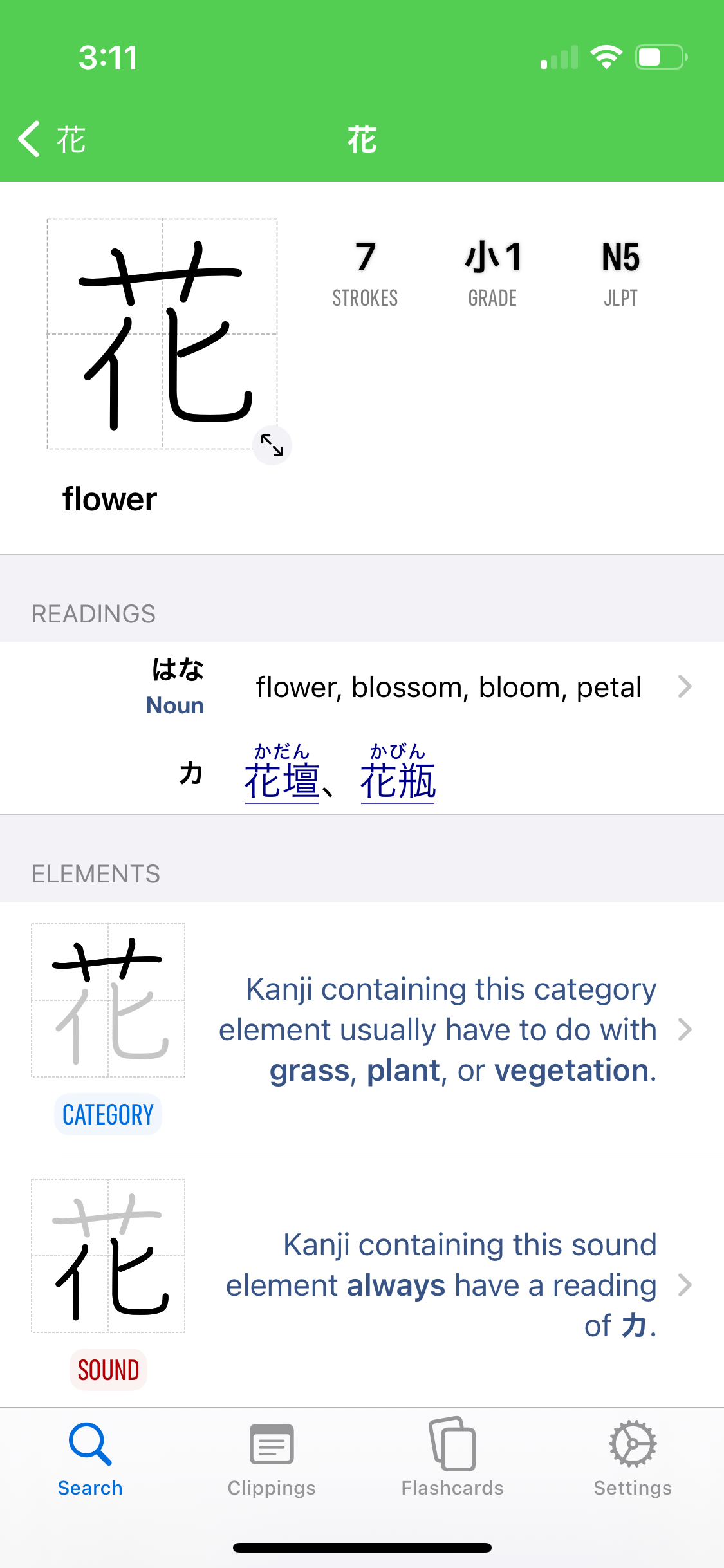Expand the stroke order diagram
This screenshot has width=724, height=1568.
272,445
